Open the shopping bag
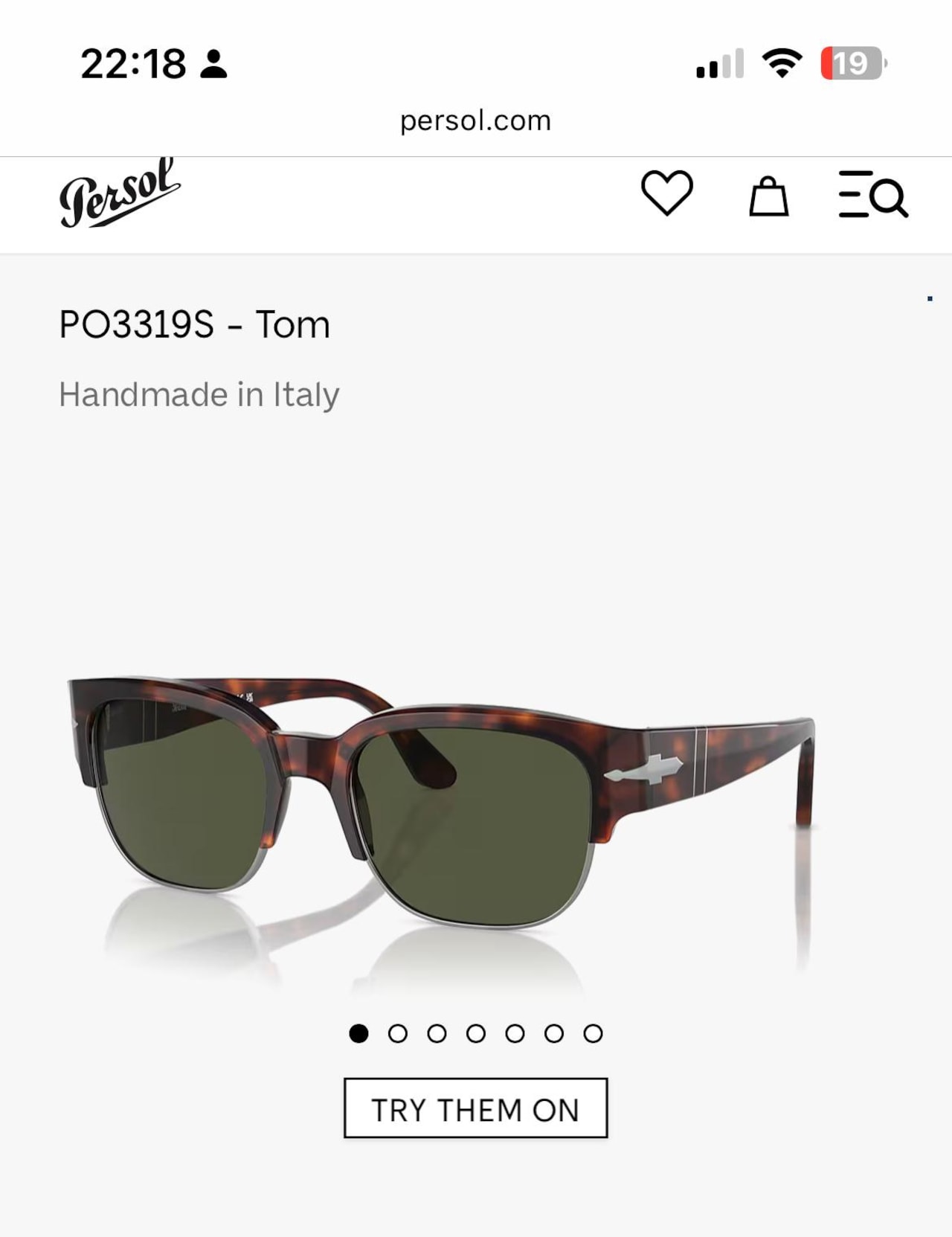952x1237 pixels. [x=768, y=196]
